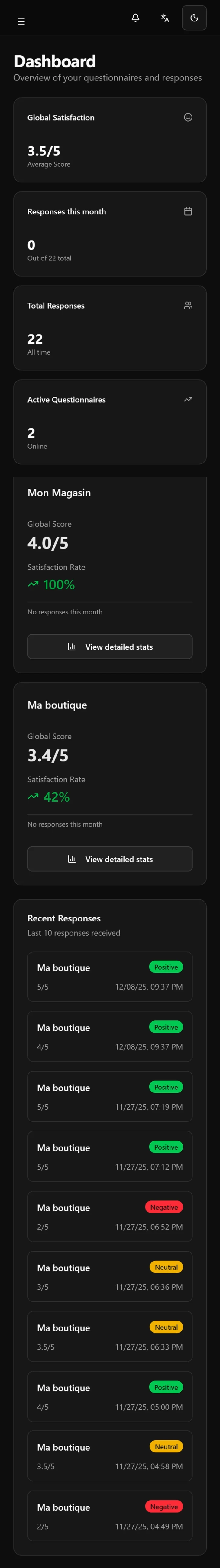Toggle the dark mode theme
Image resolution: width=220 pixels, height=1568 pixels.
194,18
